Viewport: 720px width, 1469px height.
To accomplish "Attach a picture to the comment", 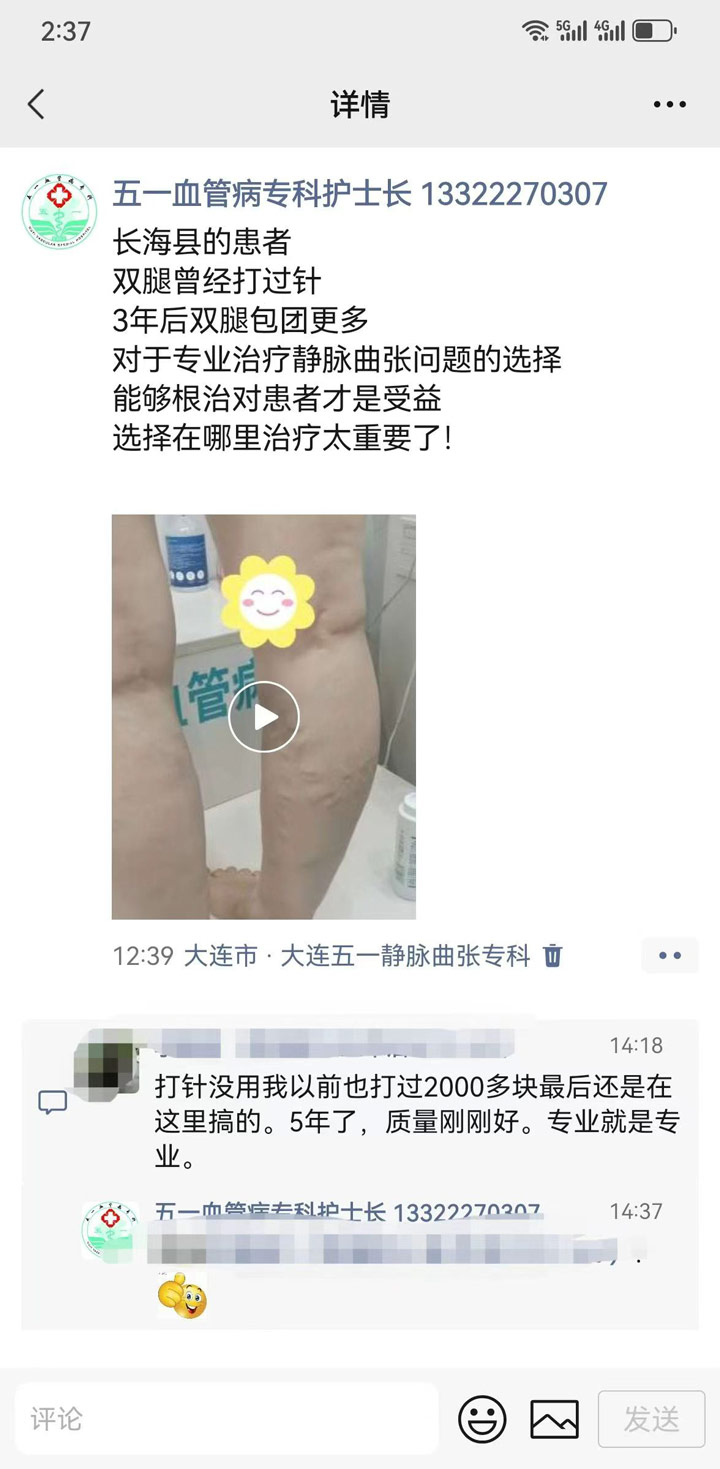I will pyautogui.click(x=554, y=1418).
